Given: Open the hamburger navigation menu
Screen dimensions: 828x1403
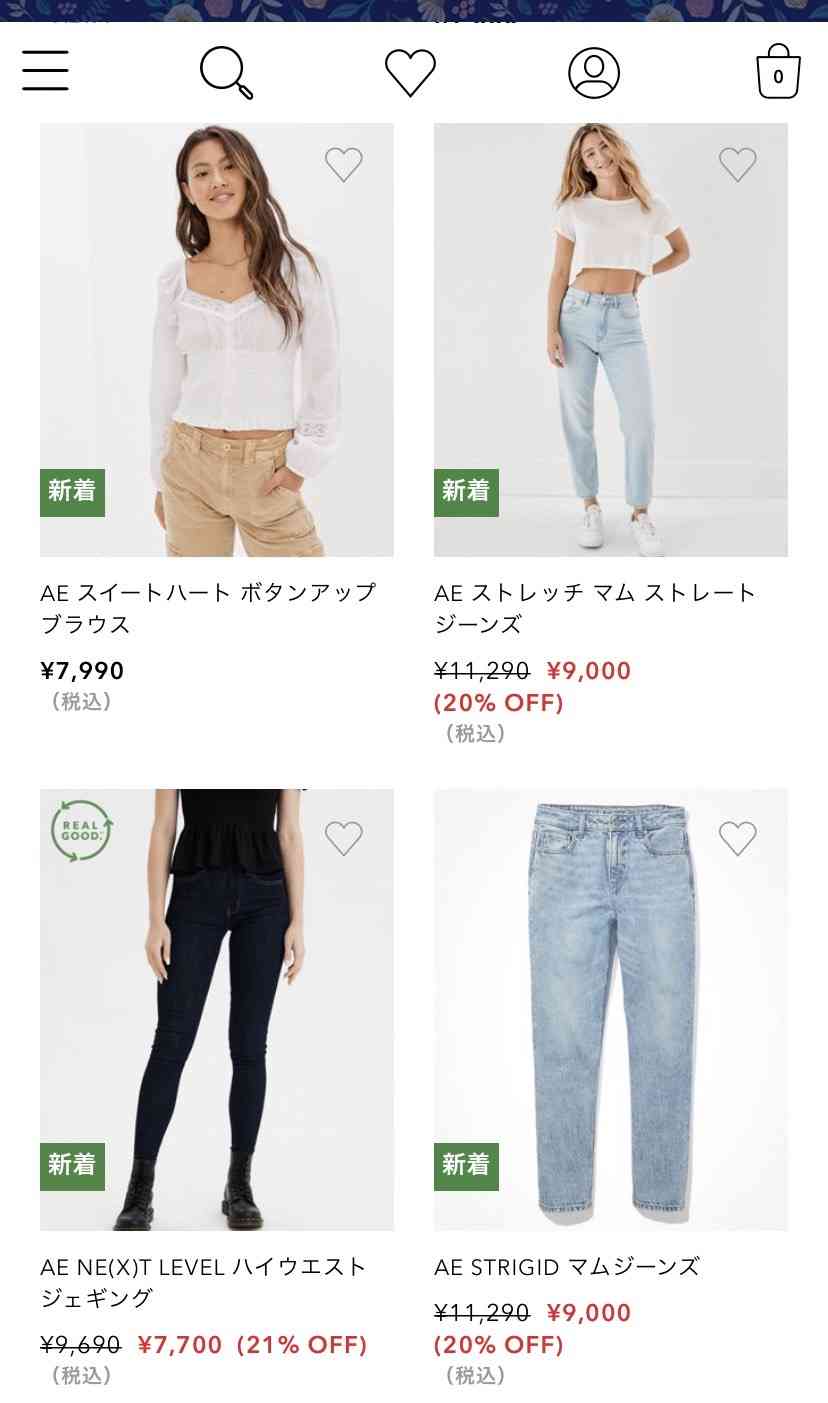Looking at the screenshot, I should point(45,69).
